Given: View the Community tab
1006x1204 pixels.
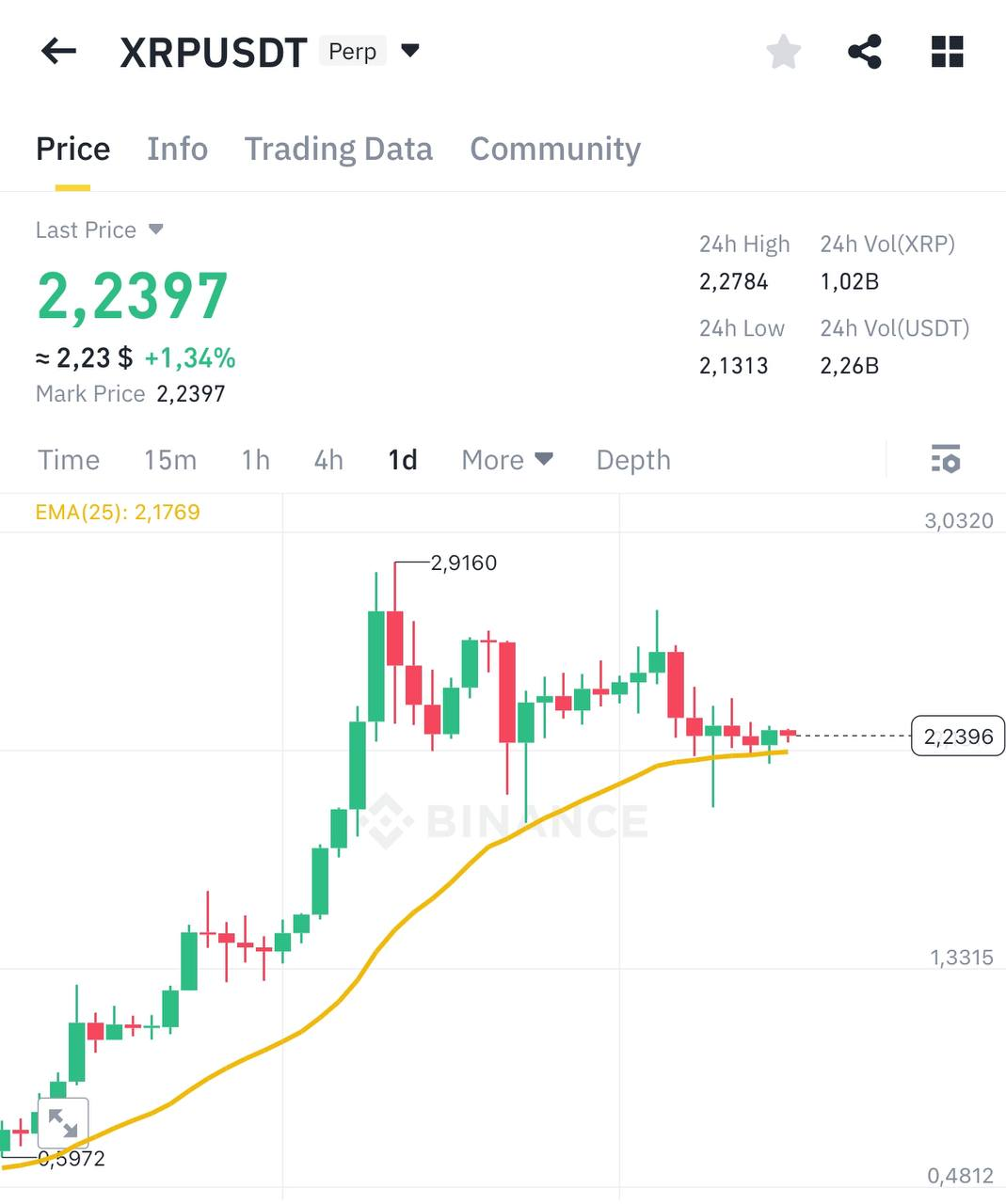Looking at the screenshot, I should tap(555, 149).
